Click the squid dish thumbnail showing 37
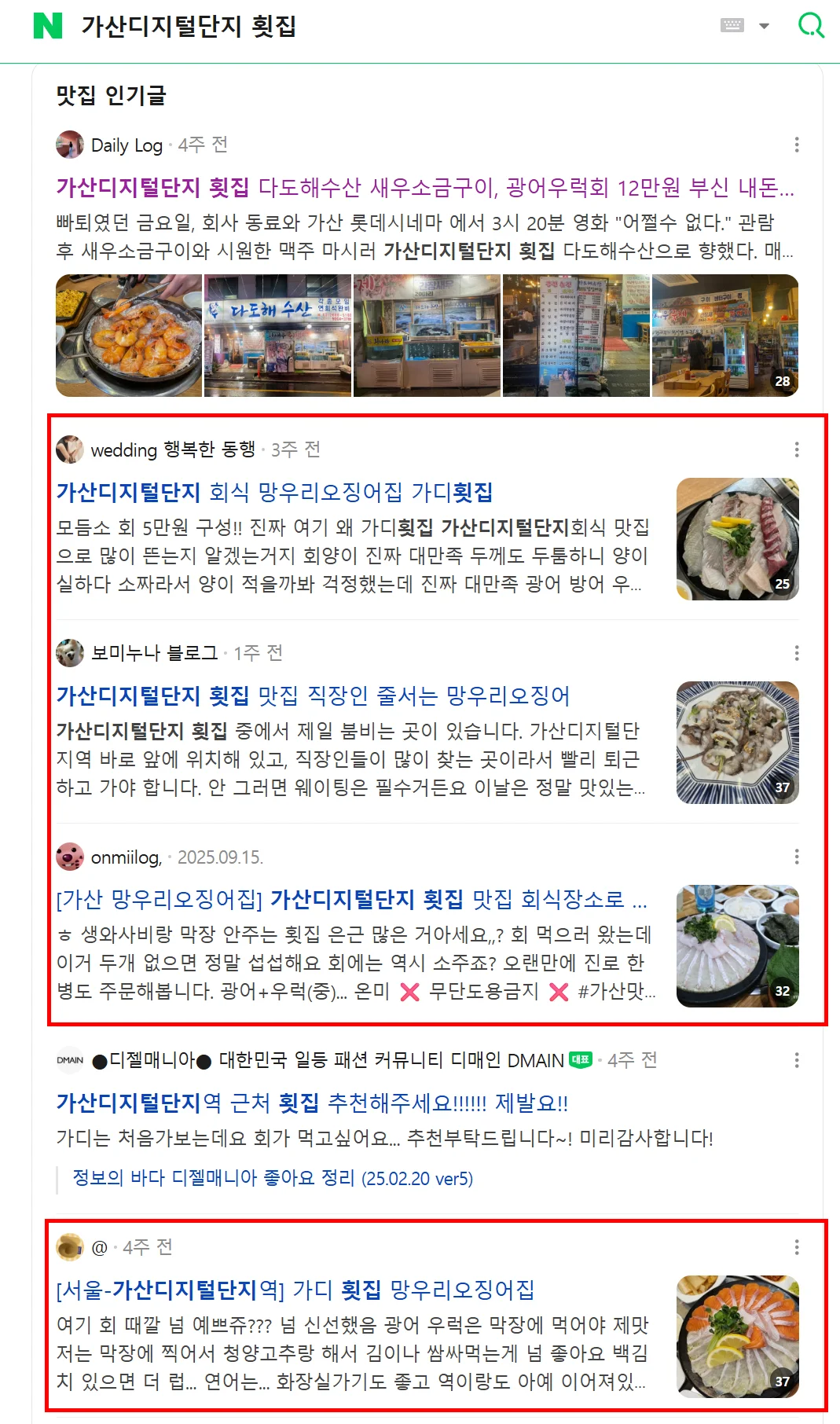 737,743
